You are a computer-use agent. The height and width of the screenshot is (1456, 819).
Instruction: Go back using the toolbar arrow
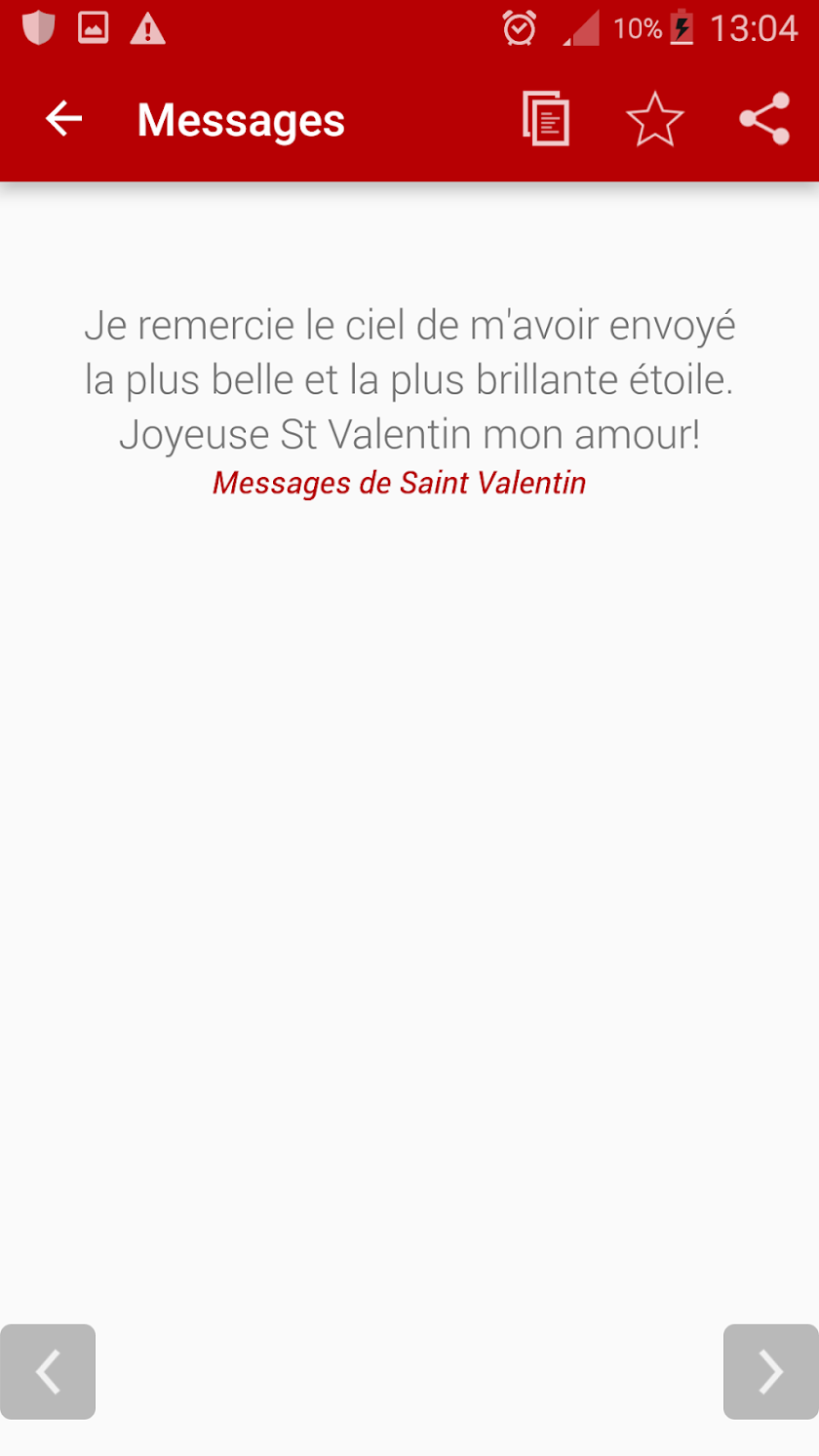click(63, 119)
